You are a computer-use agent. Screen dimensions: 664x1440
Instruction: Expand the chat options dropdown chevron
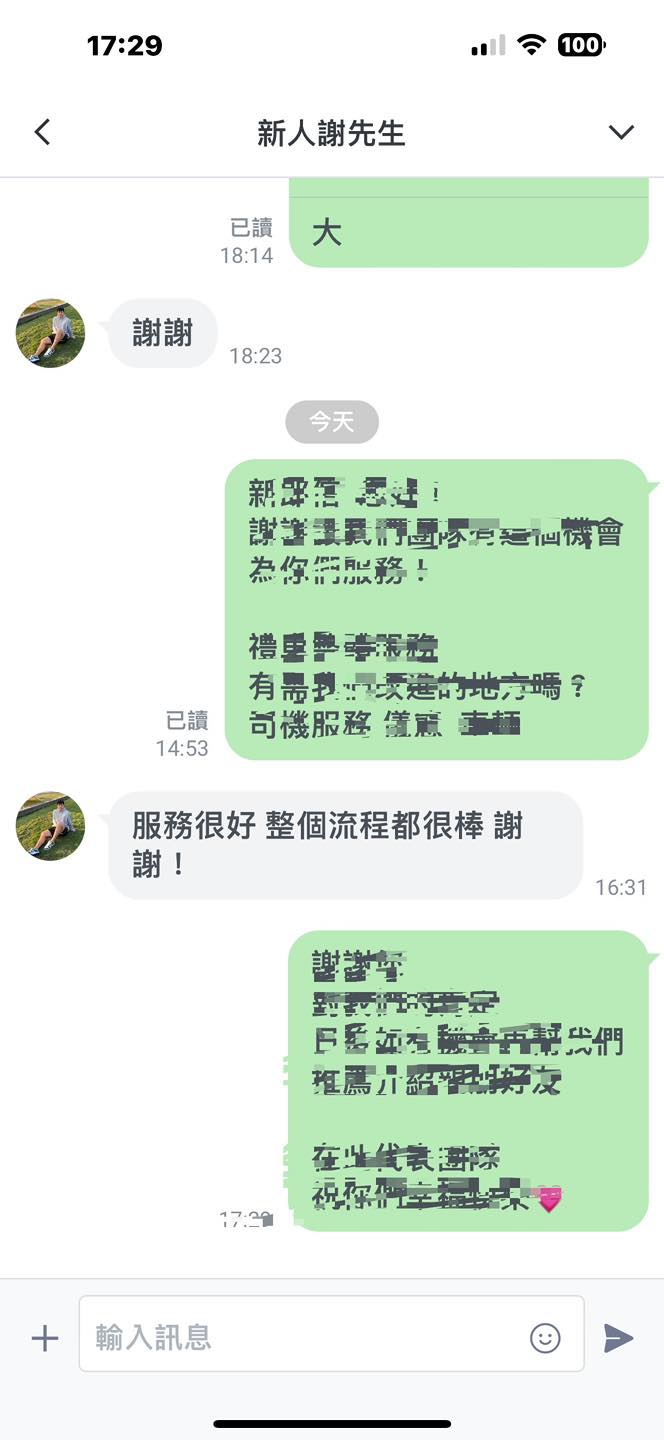[x=621, y=132]
